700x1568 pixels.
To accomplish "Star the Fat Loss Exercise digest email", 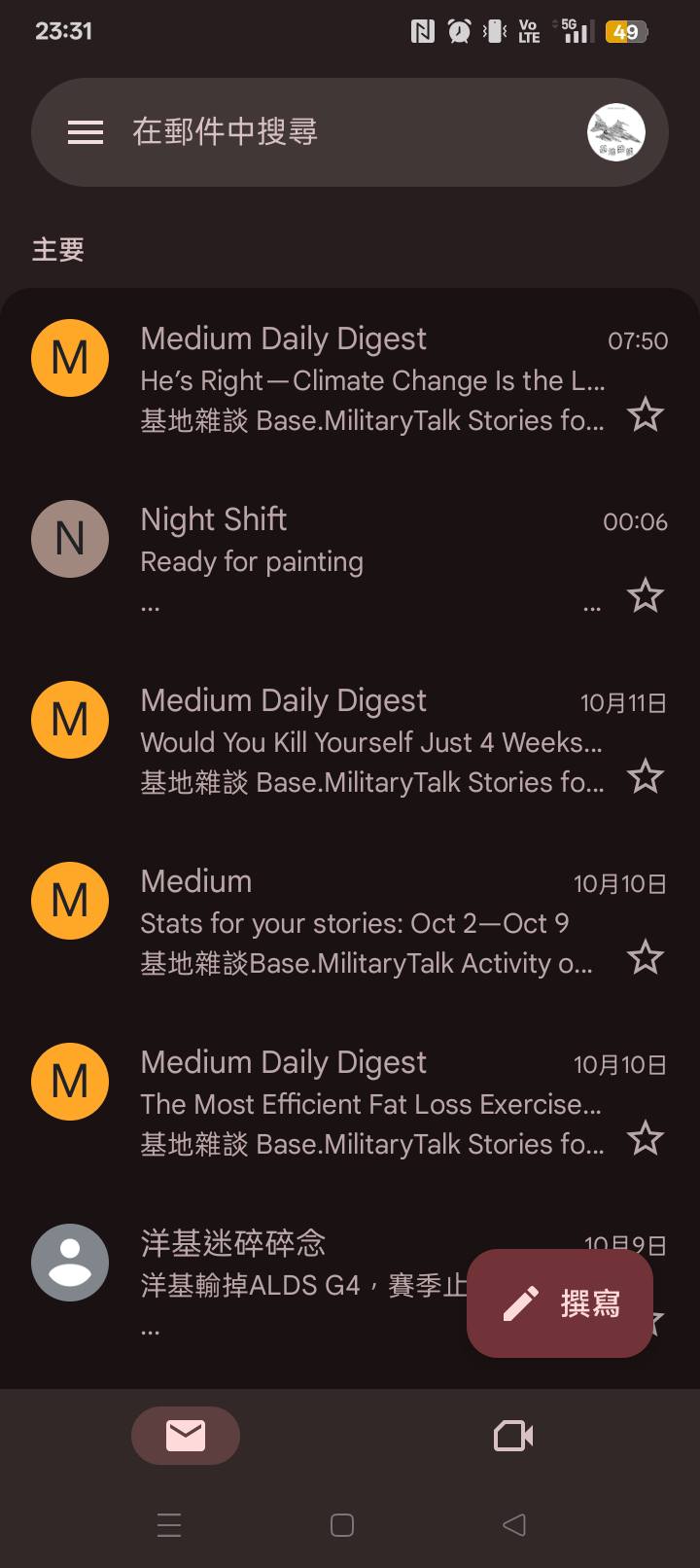I will 645,1138.
